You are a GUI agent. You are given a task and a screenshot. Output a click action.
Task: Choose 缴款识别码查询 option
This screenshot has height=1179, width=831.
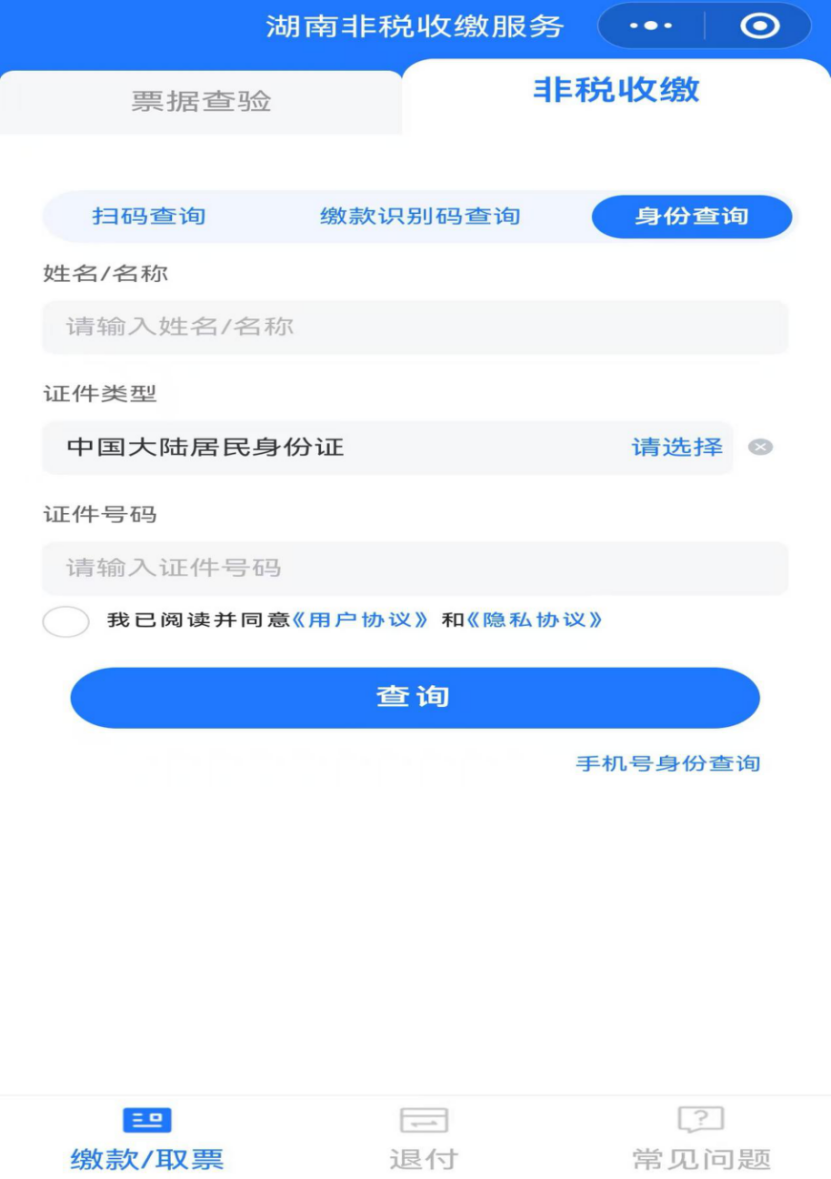[x=420, y=216]
